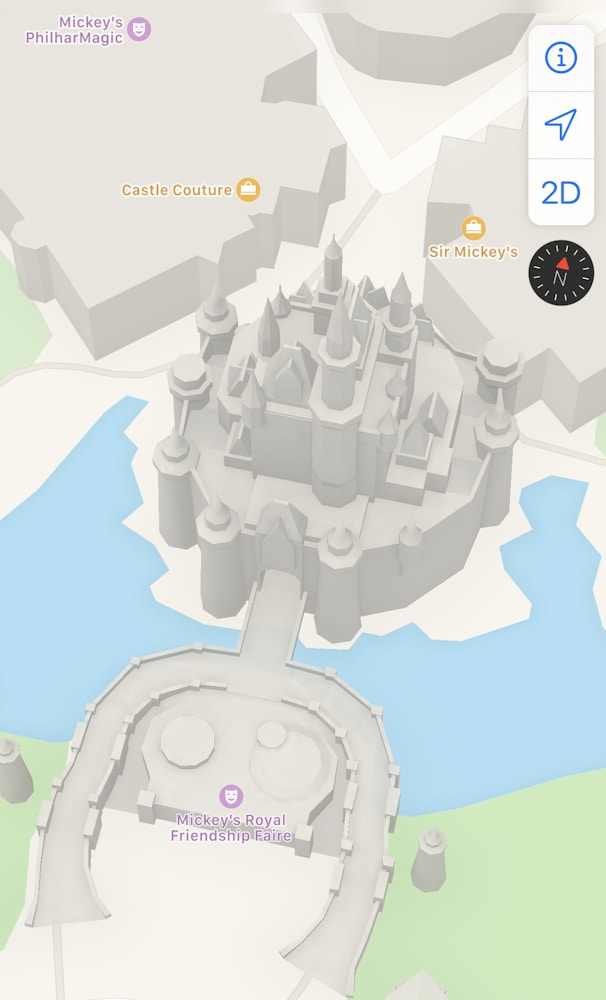Open Mickey's Royal Friendship Faire marker
This screenshot has width=606, height=1000.
click(231, 797)
